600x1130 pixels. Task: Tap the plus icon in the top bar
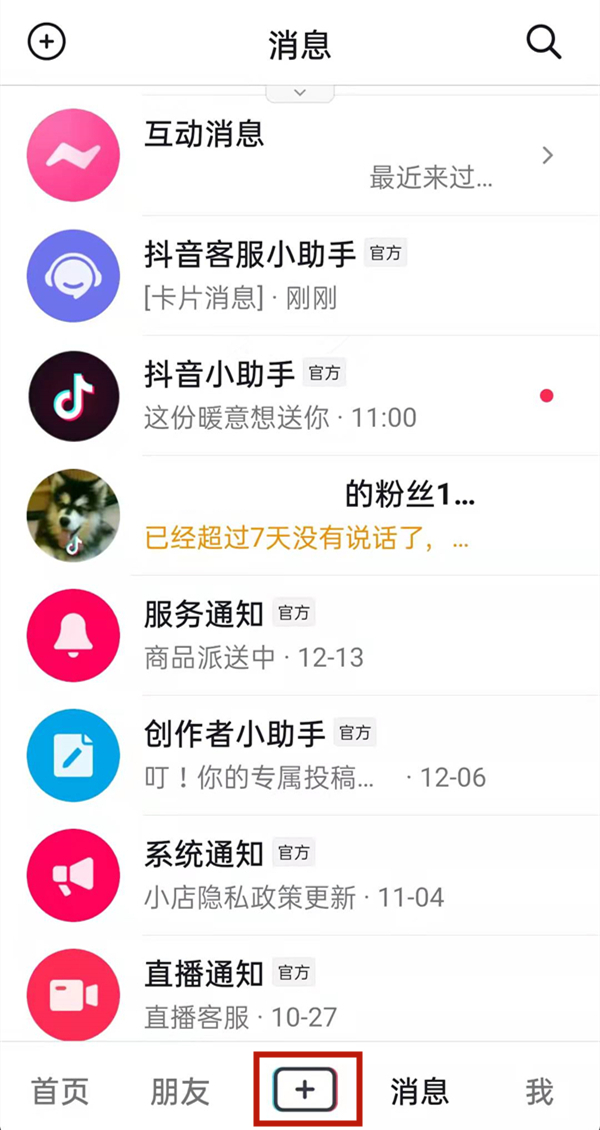46,42
